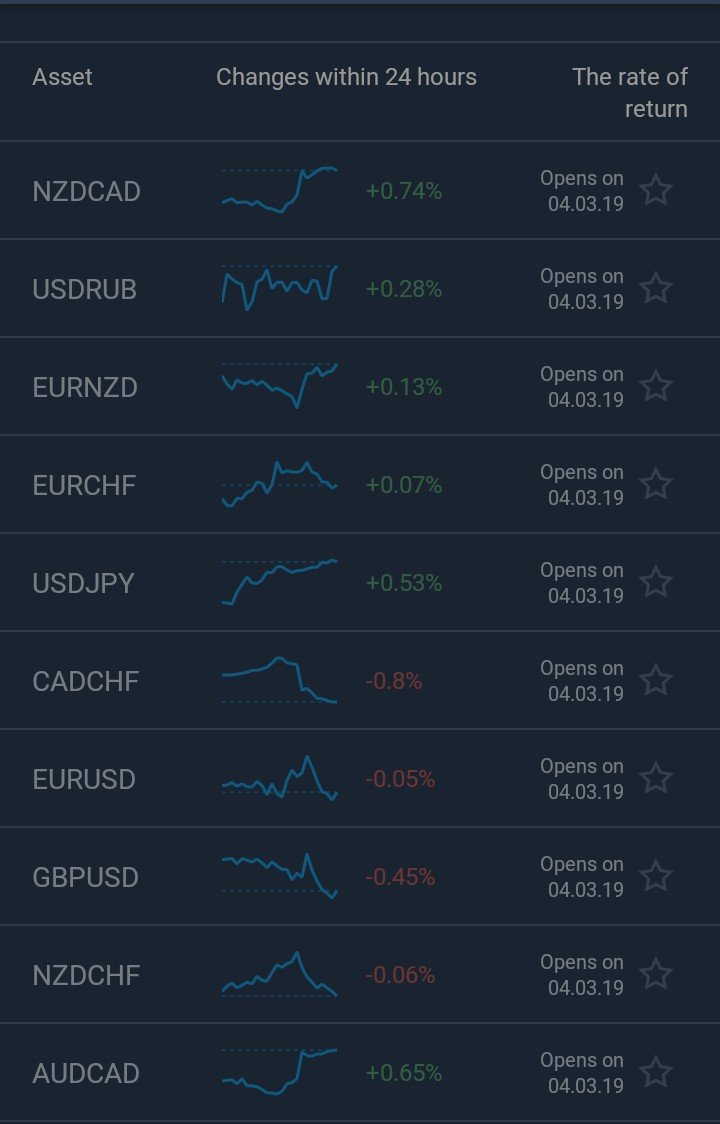The image size is (720, 1124).
Task: Choose the USDJPY asset row
Action: 83,583
